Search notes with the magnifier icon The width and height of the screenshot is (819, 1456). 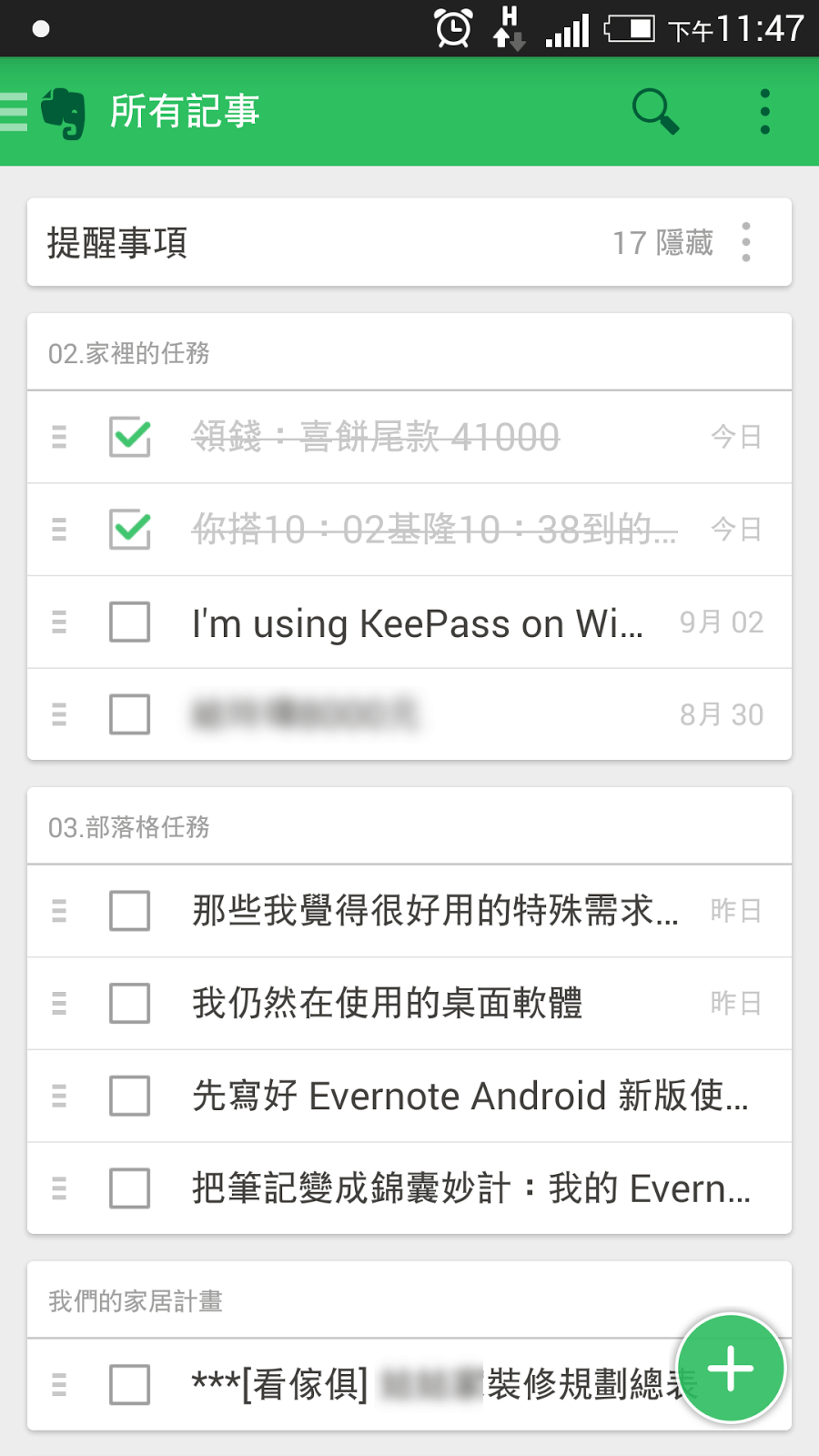pyautogui.click(x=655, y=112)
